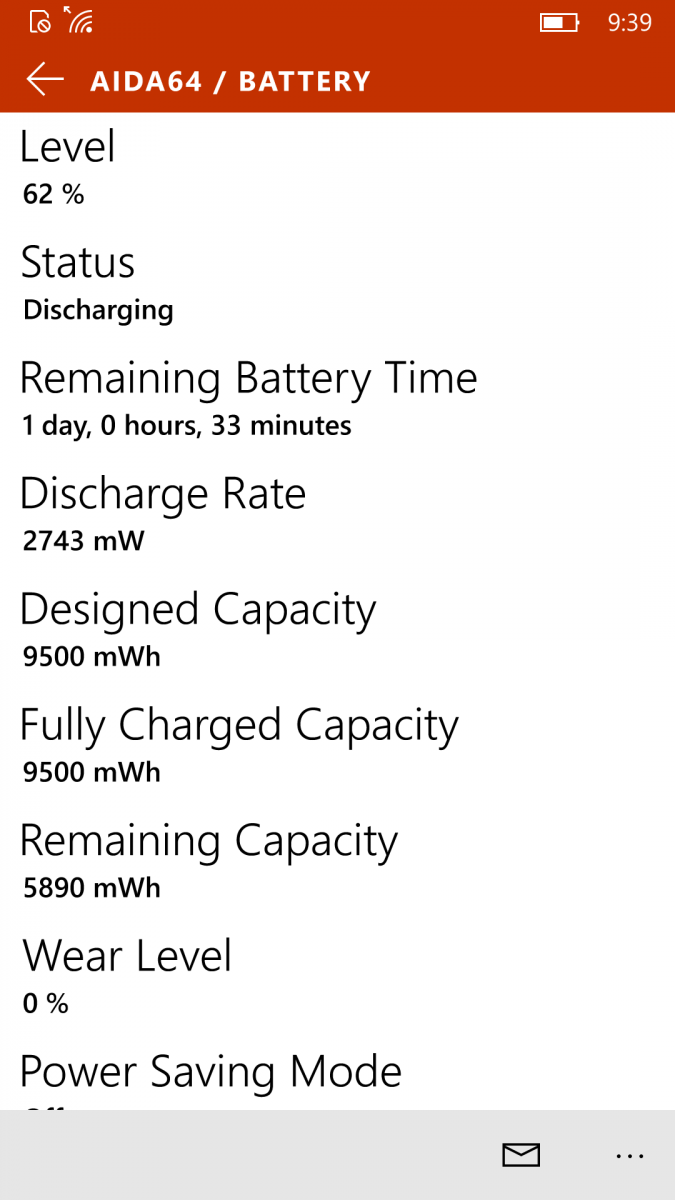Viewport: 675px width, 1200px height.
Task: Go back from the AIDA64 Battery page
Action: point(45,80)
